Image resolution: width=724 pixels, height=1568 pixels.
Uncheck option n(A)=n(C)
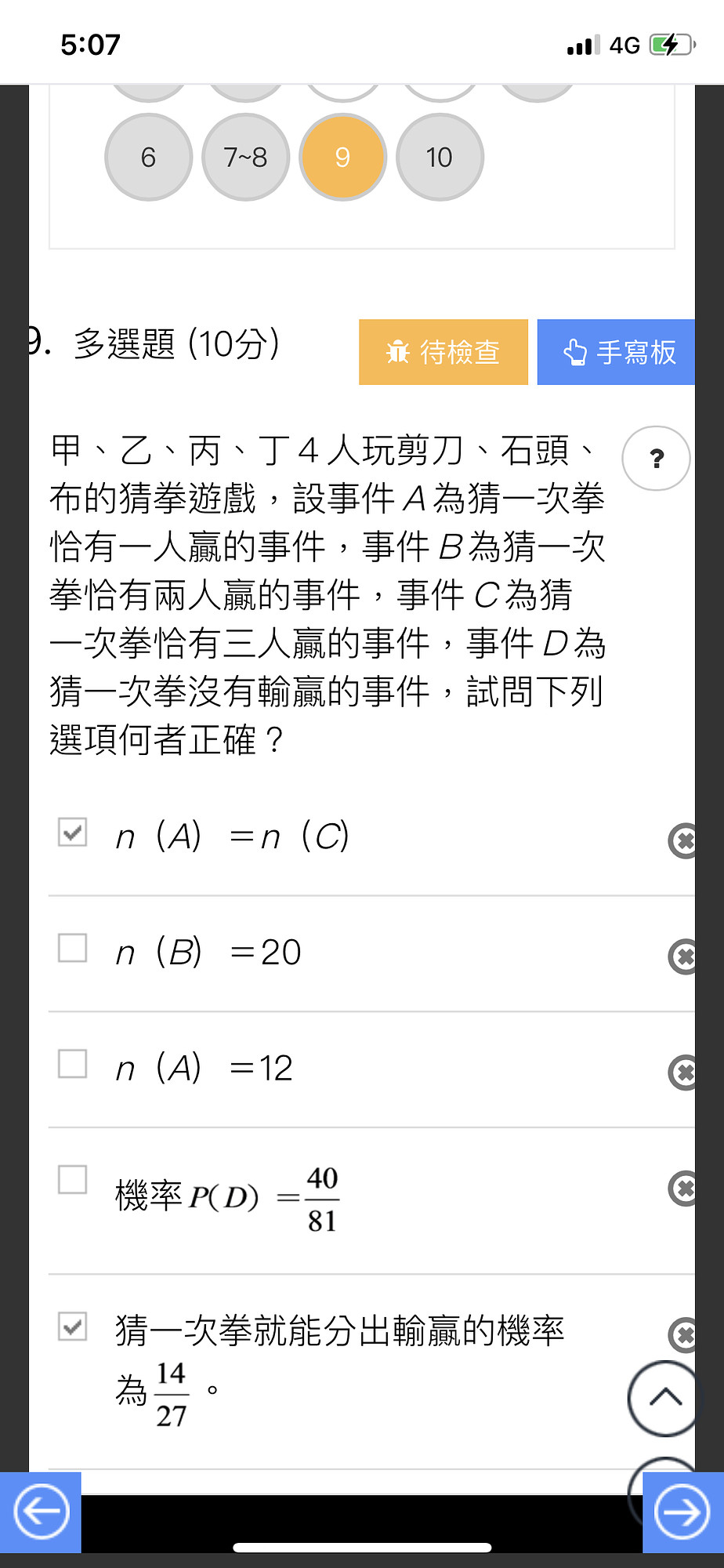(x=73, y=832)
